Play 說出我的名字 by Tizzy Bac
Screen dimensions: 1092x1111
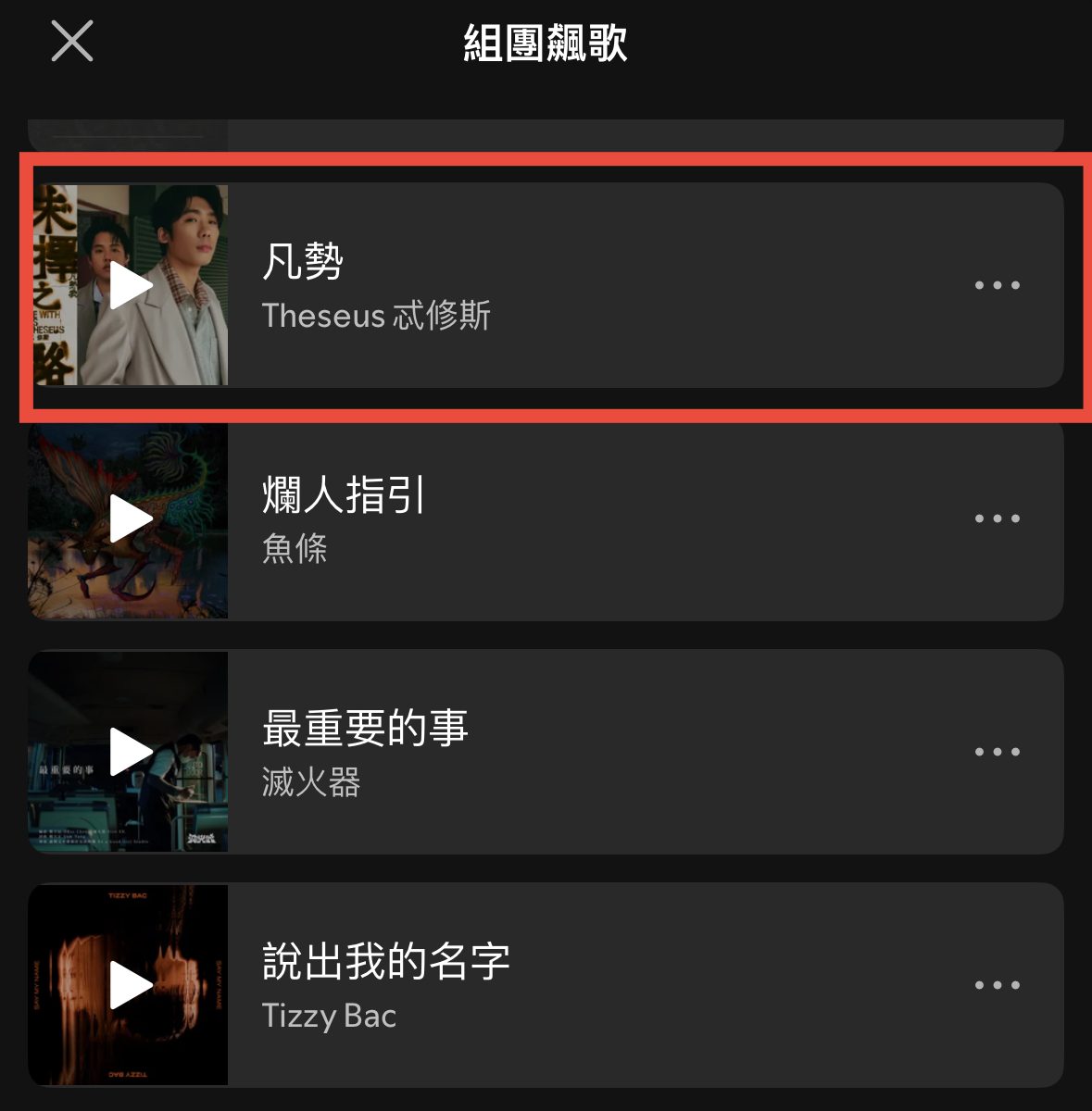(130, 985)
